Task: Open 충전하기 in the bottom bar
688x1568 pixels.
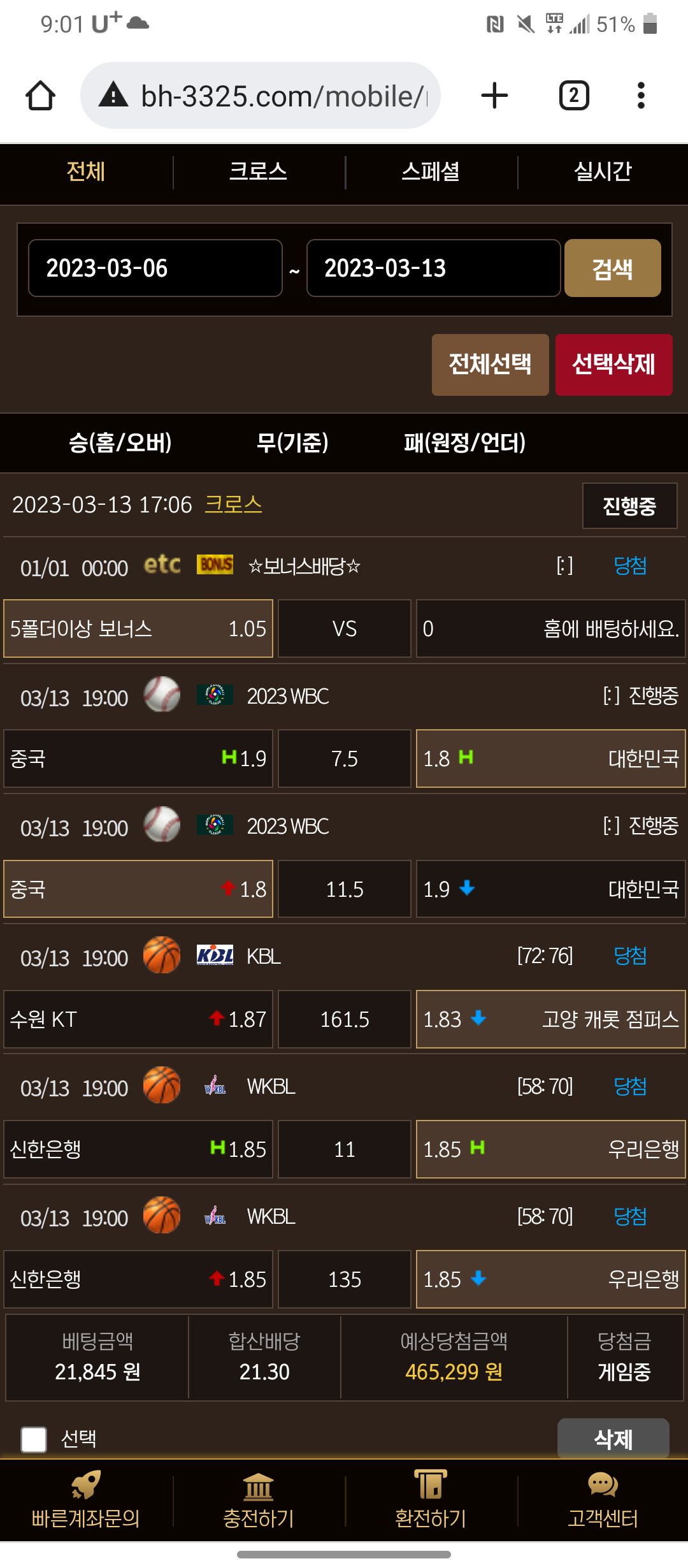Action: [x=259, y=1501]
